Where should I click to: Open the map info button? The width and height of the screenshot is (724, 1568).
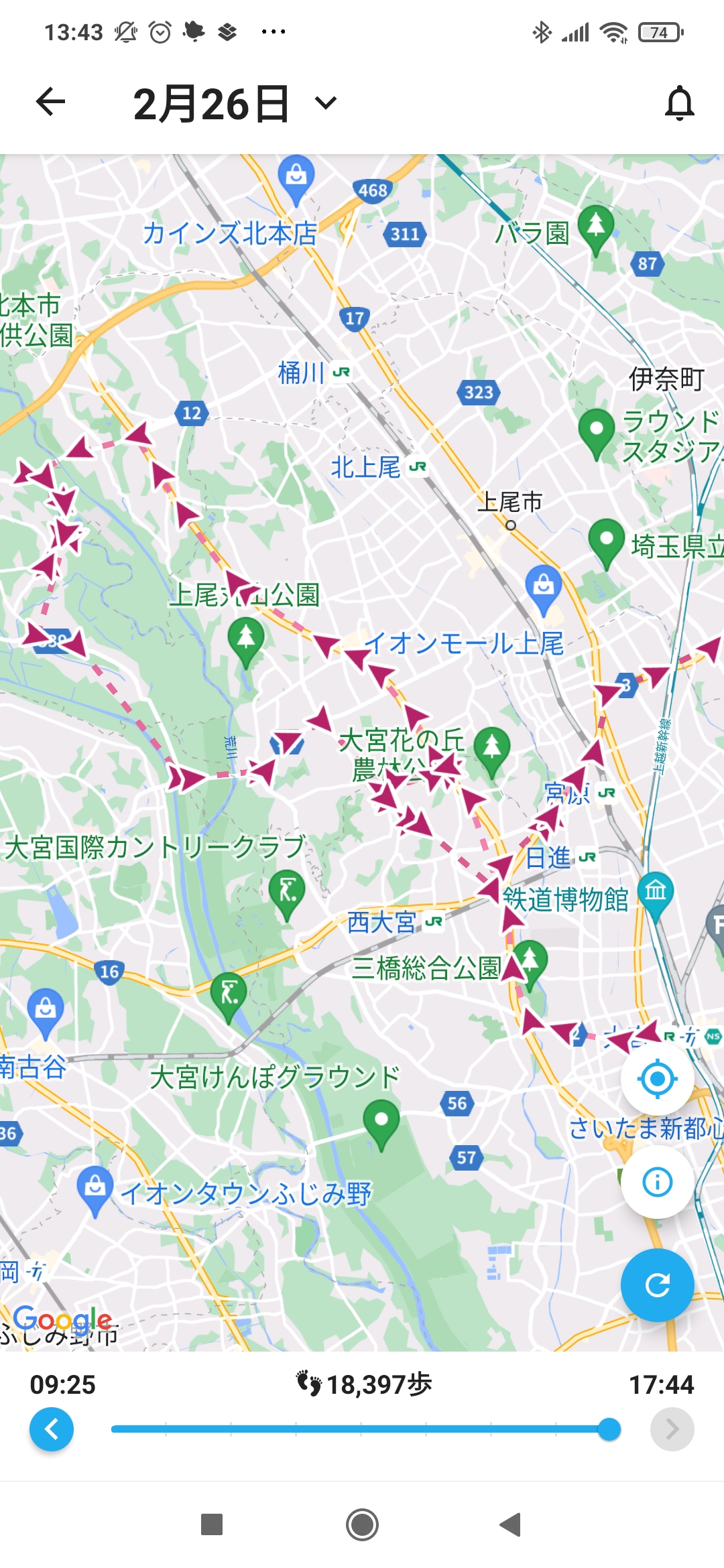point(657,1181)
